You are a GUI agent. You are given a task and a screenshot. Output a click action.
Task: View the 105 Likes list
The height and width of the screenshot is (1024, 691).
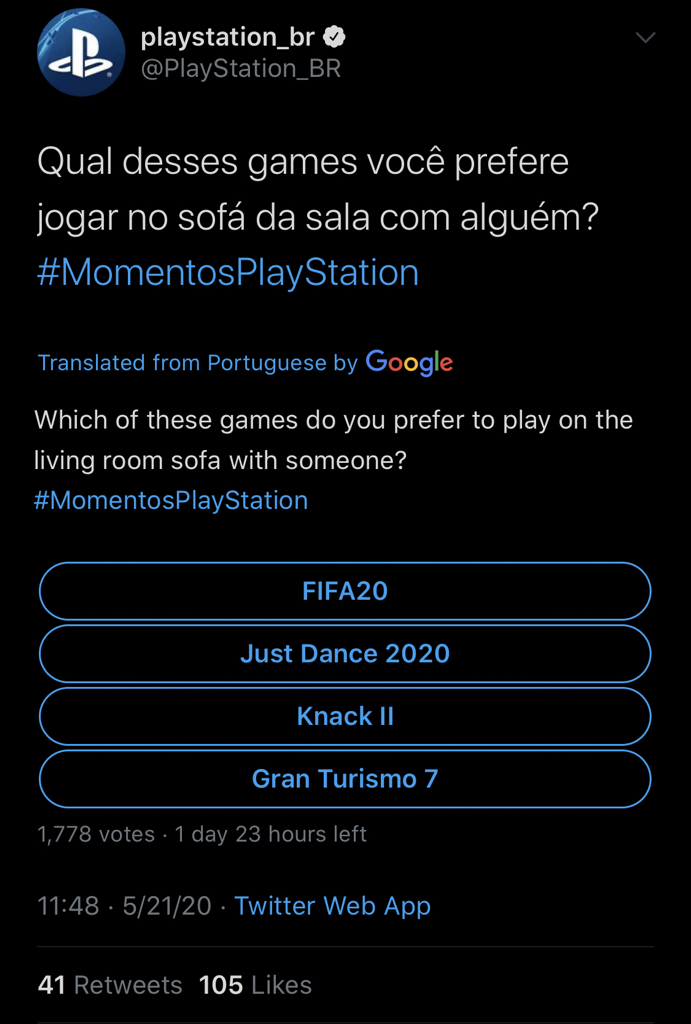[255, 985]
